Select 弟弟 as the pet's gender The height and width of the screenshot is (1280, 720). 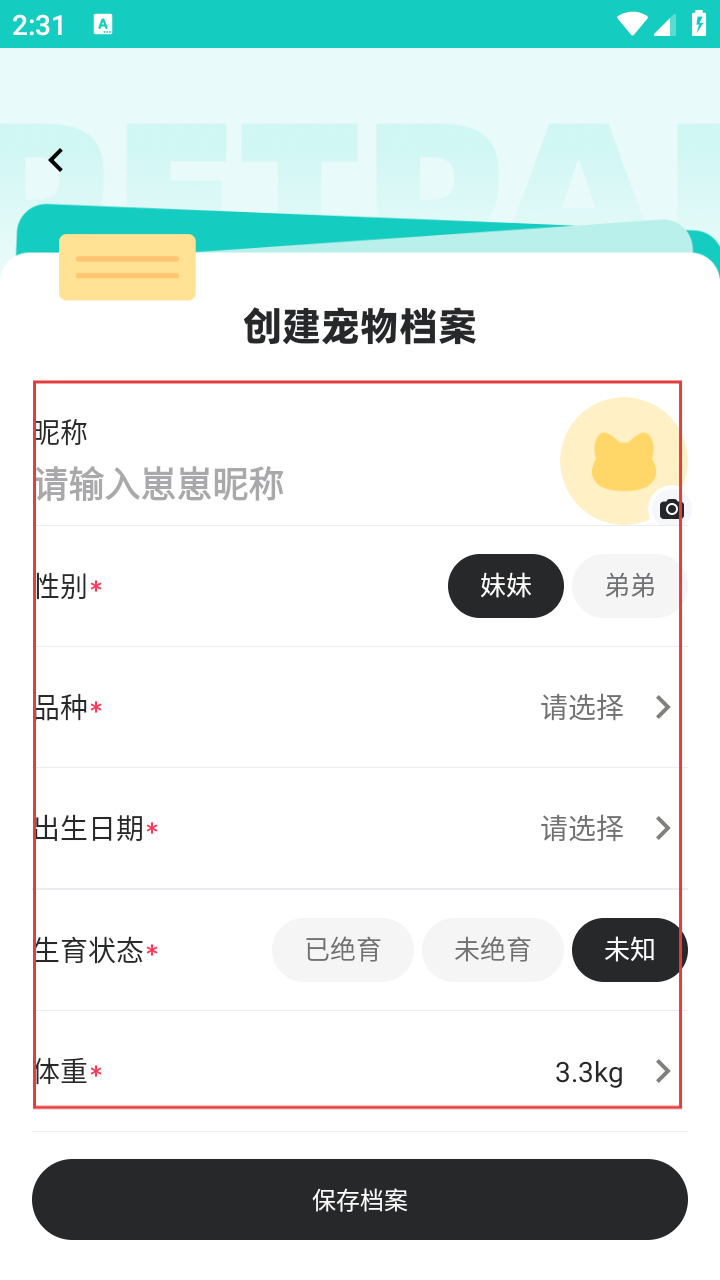pyautogui.click(x=629, y=586)
